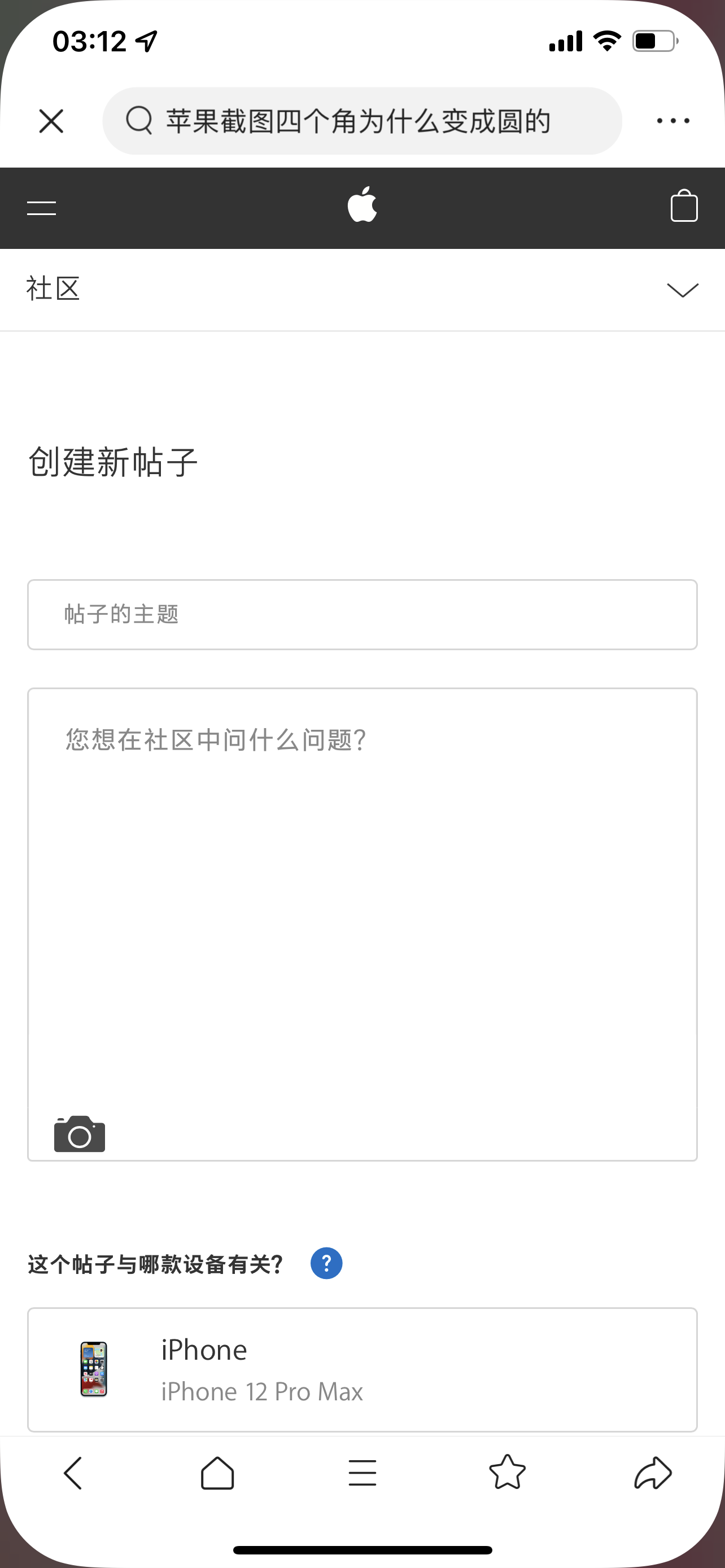Image resolution: width=725 pixels, height=1568 pixels.
Task: Open the blue question mark help
Action: 326,1263
